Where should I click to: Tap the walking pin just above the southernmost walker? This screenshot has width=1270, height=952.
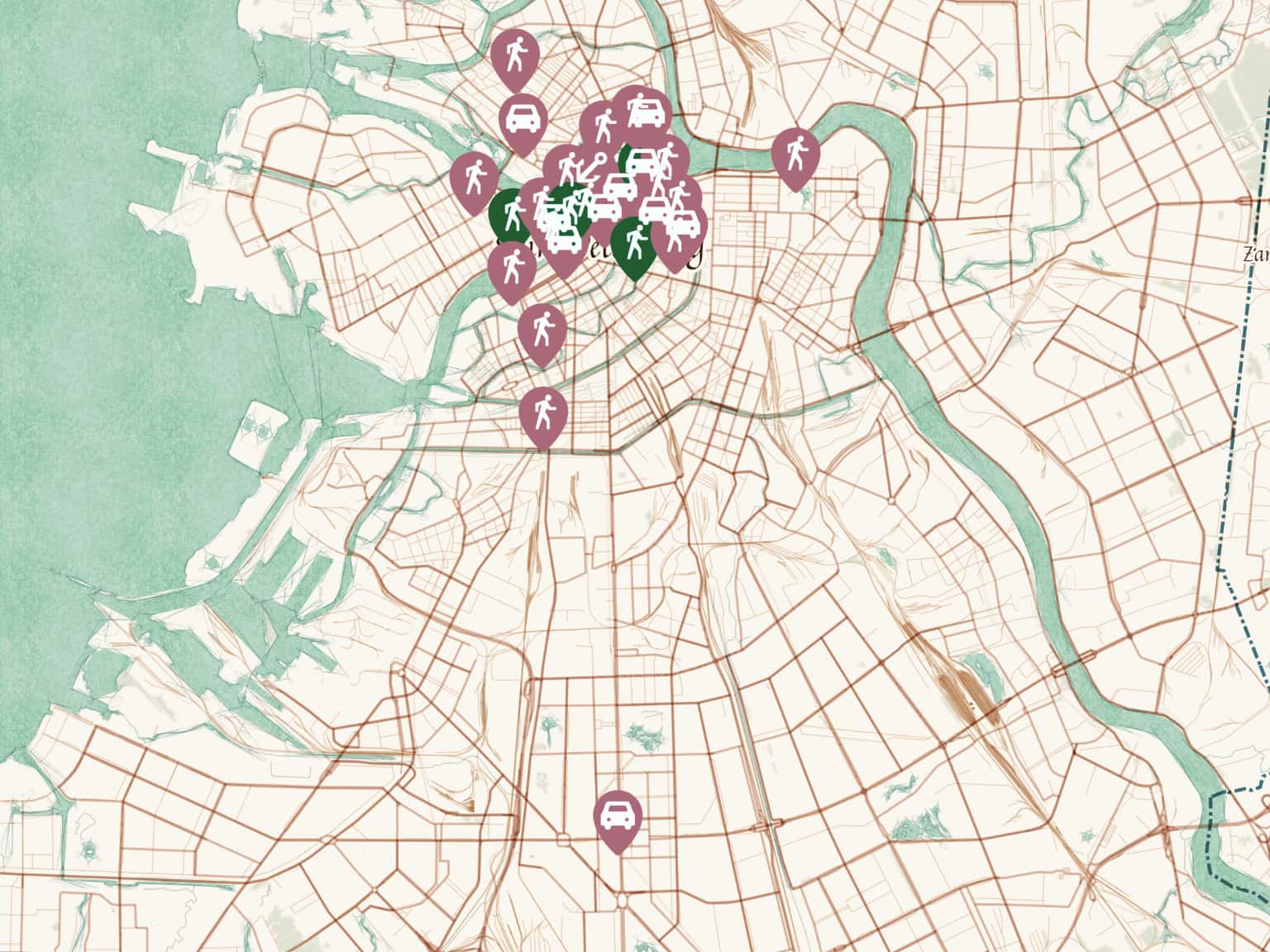tap(542, 330)
